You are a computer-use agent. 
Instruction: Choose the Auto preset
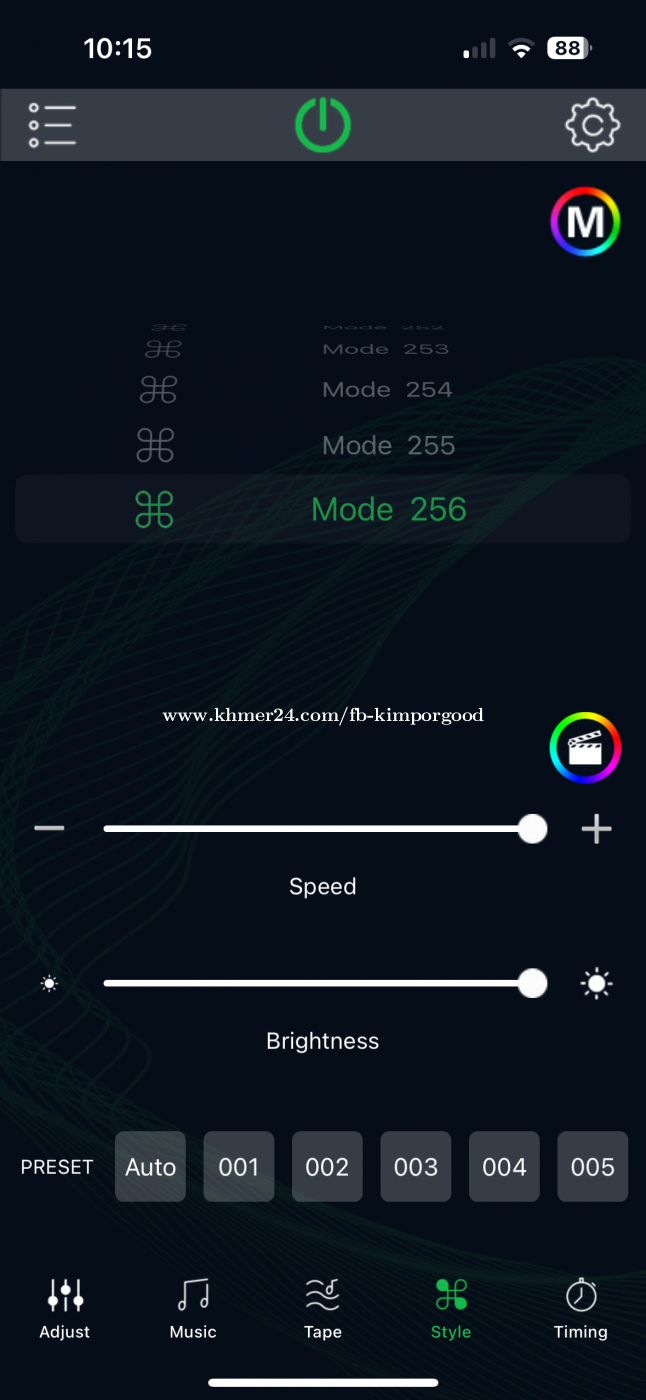pyautogui.click(x=150, y=1166)
